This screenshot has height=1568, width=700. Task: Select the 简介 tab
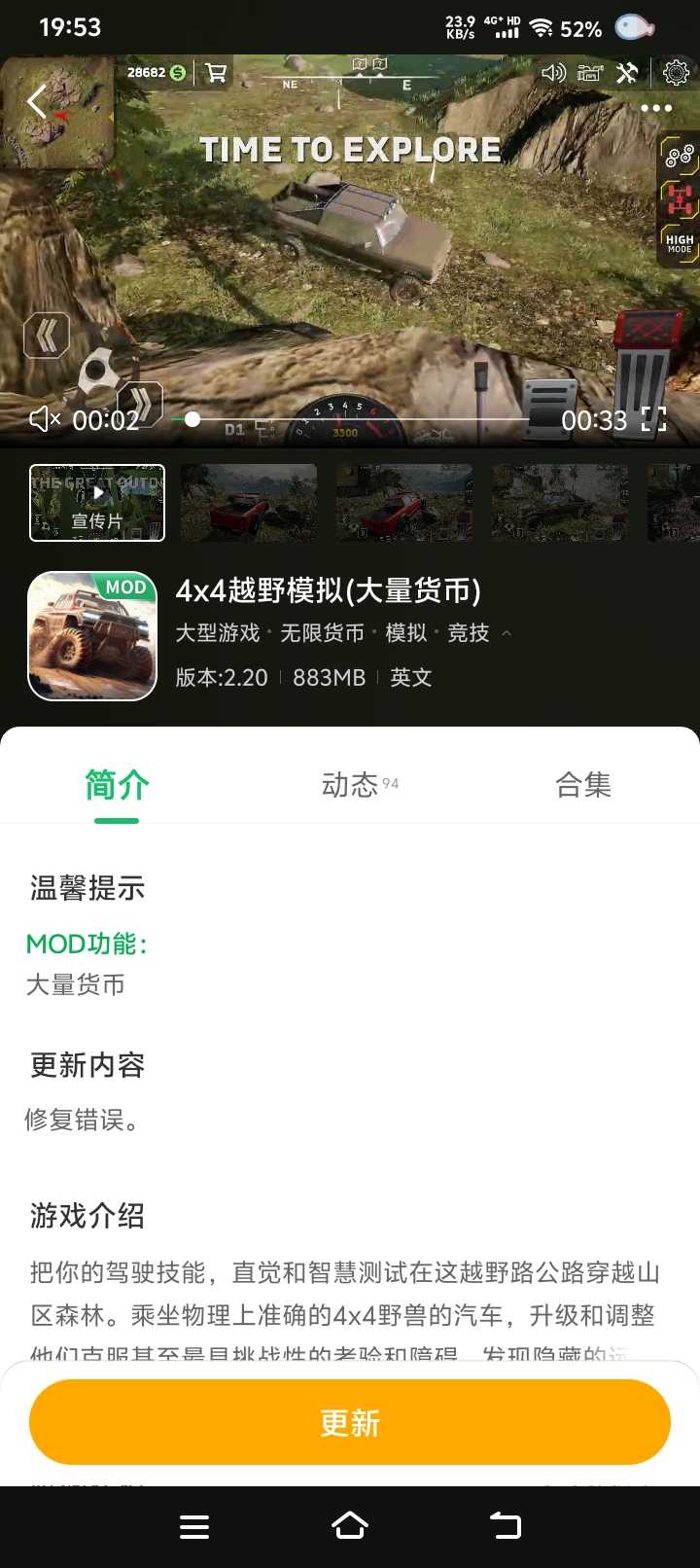point(117,785)
